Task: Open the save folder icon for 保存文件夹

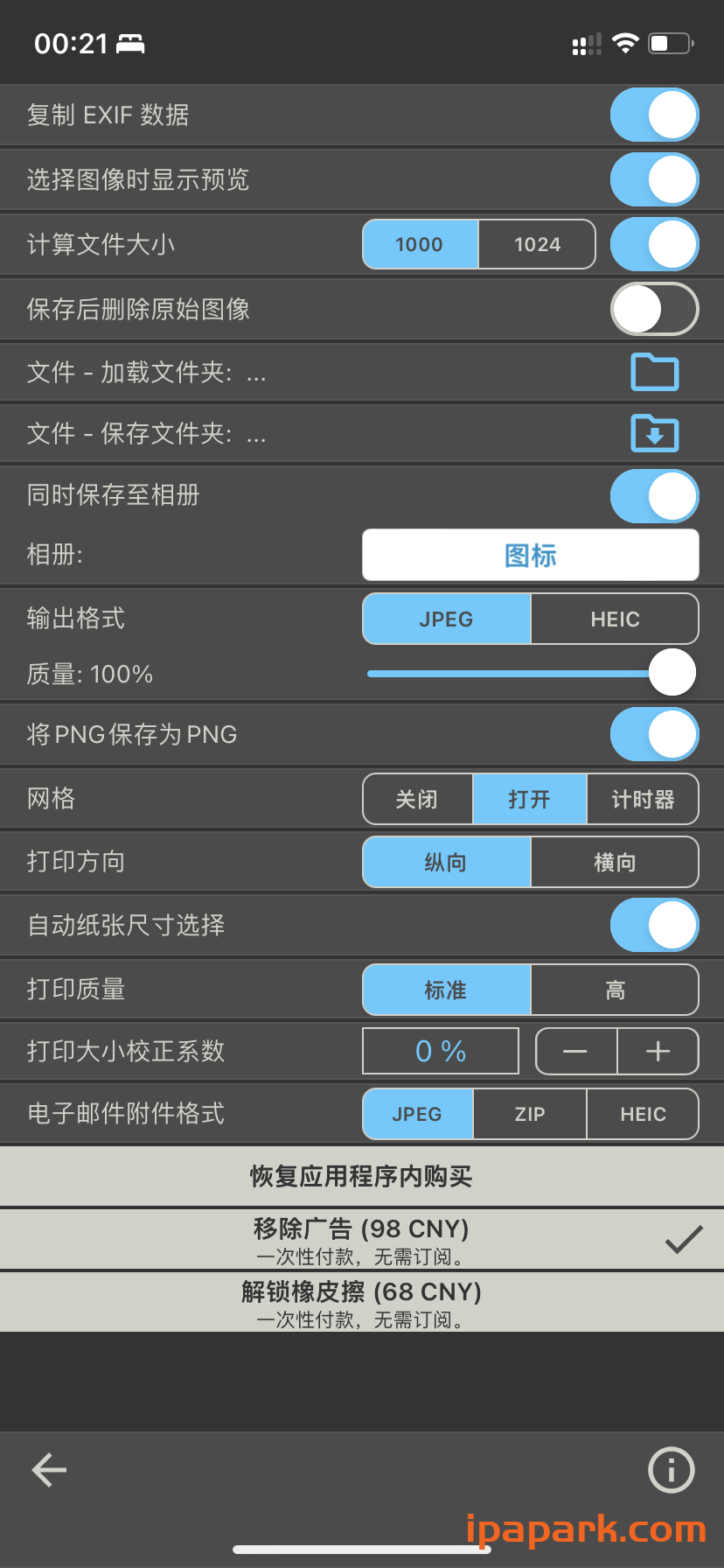Action: pos(657,433)
